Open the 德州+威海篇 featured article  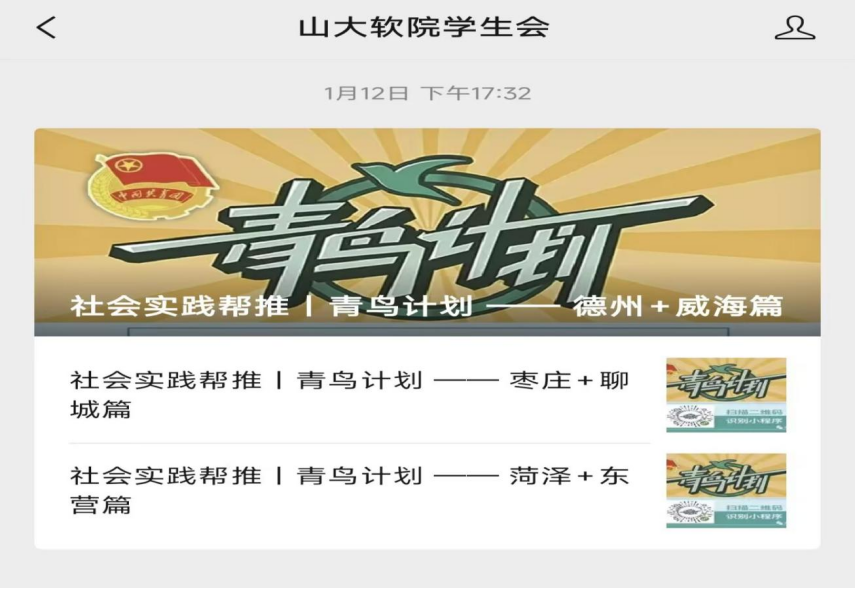[x=427, y=232]
